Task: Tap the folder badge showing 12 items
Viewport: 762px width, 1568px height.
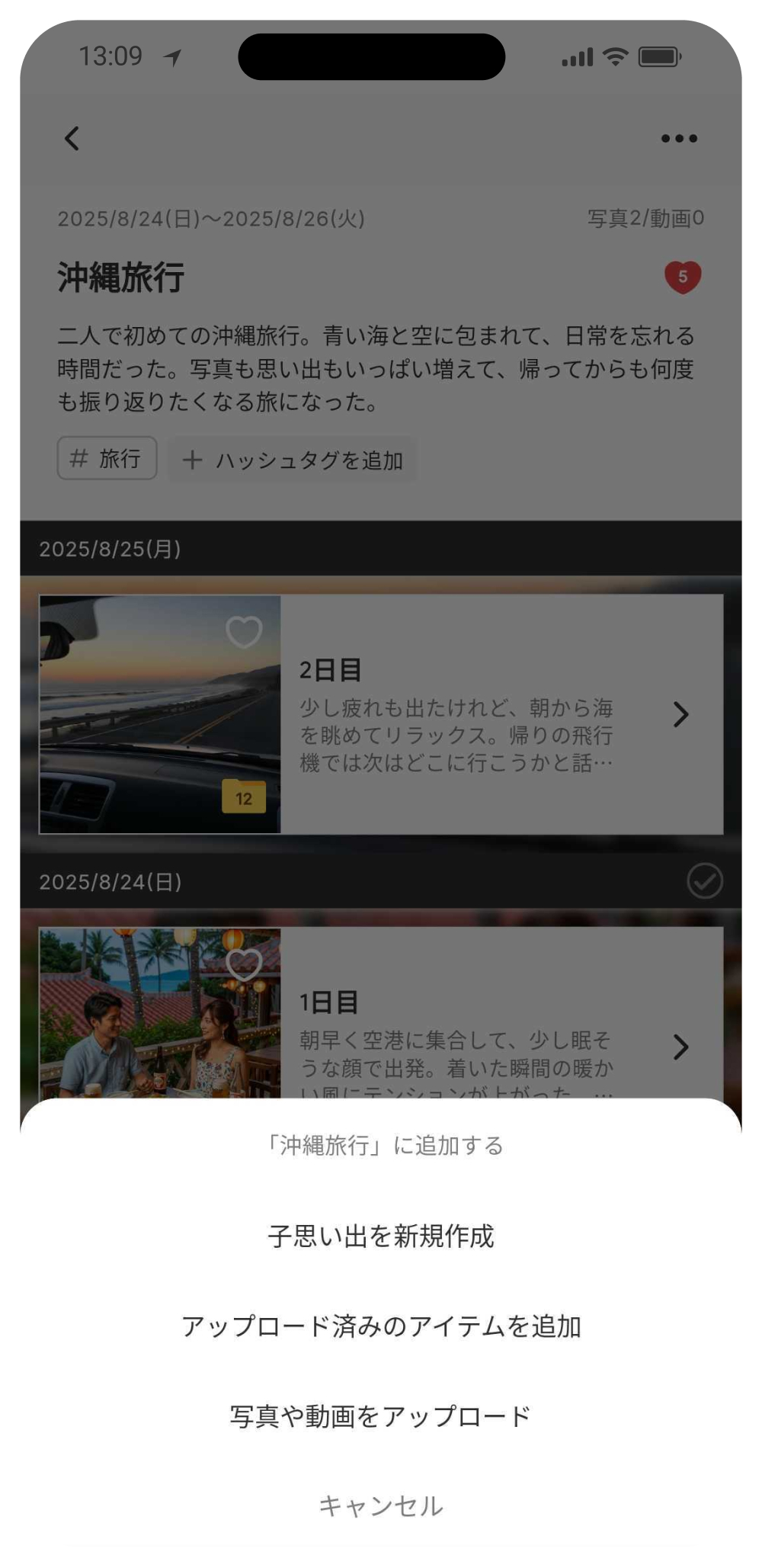Action: pyautogui.click(x=244, y=798)
